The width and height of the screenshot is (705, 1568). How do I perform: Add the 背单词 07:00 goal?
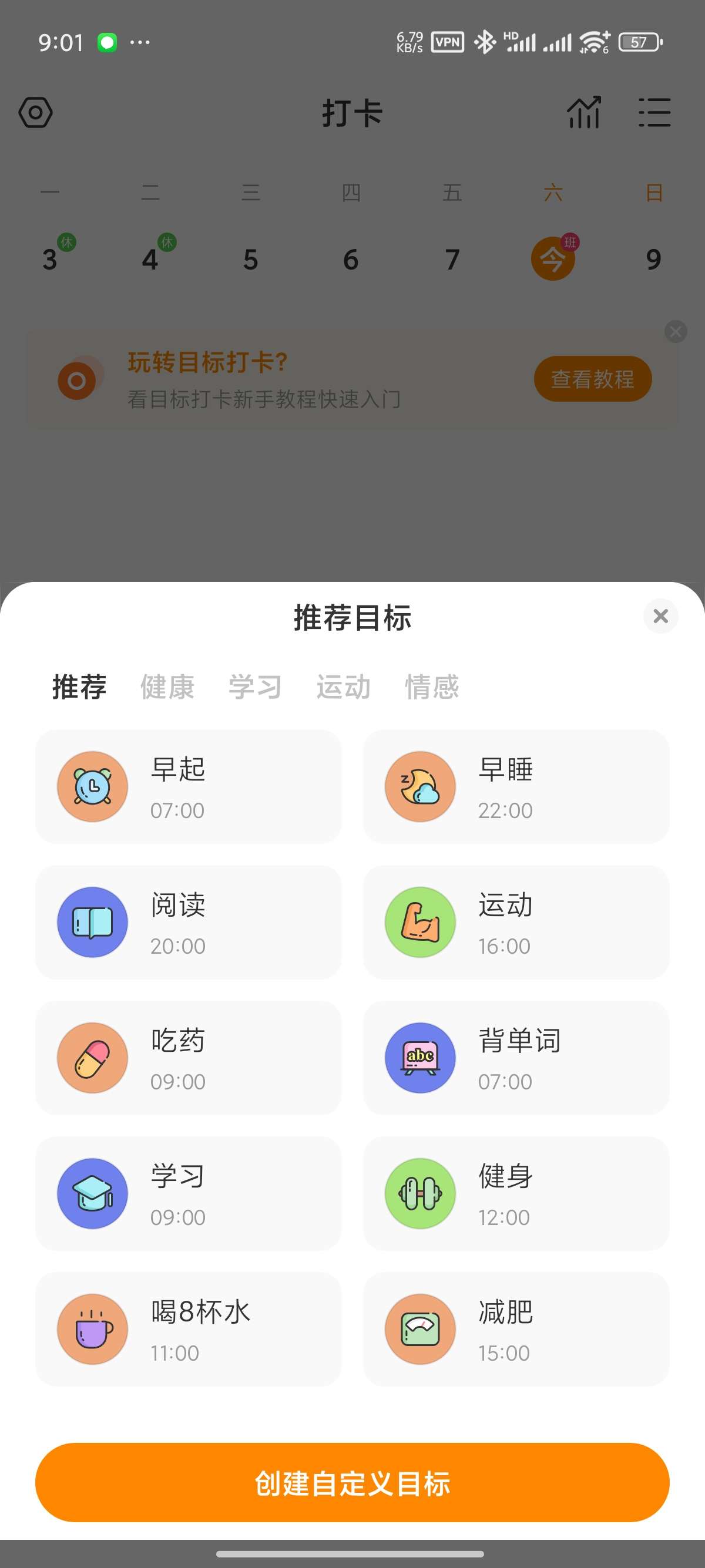516,1058
